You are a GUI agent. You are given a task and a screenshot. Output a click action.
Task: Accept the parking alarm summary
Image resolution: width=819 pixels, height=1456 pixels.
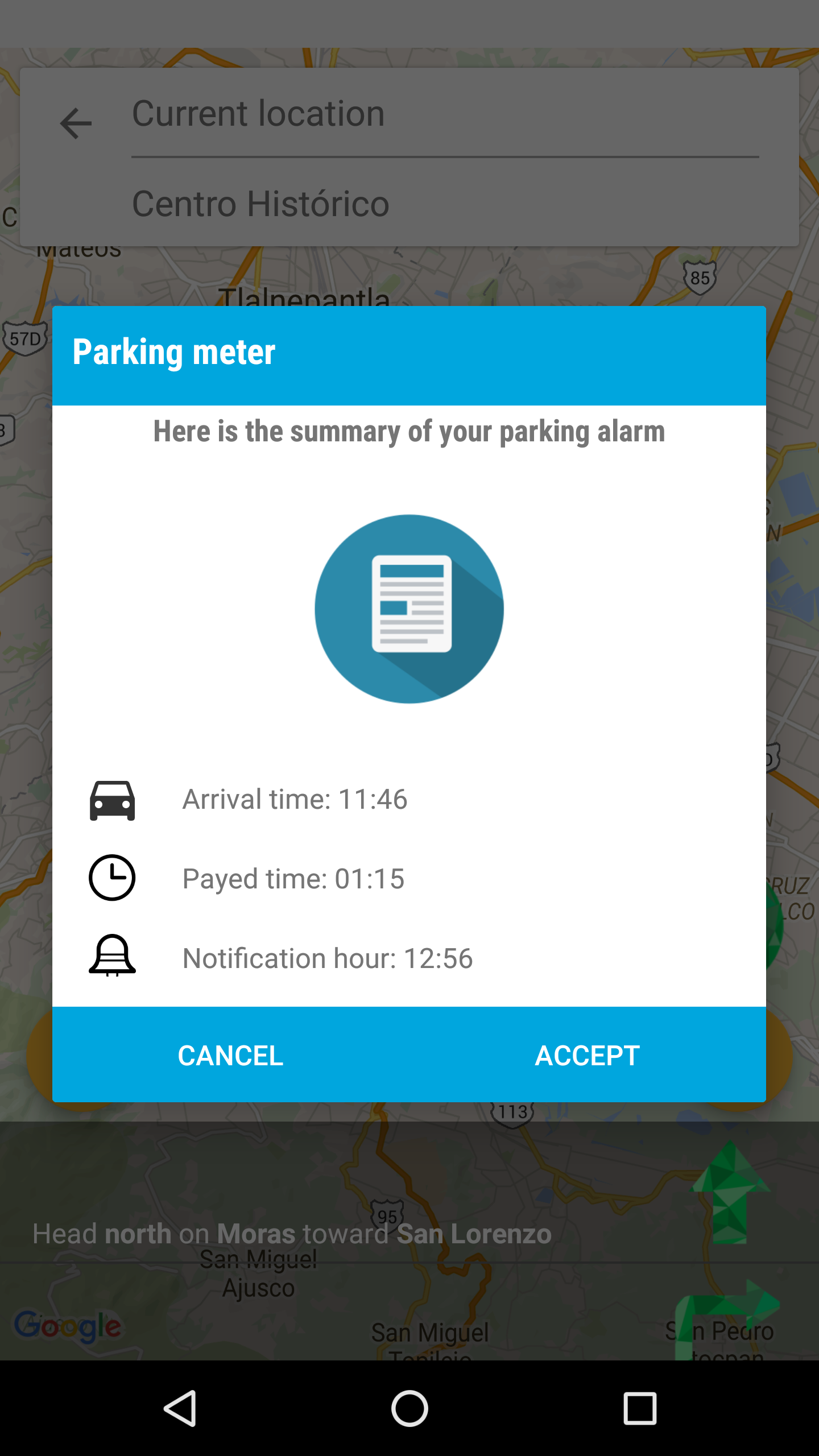(588, 1056)
